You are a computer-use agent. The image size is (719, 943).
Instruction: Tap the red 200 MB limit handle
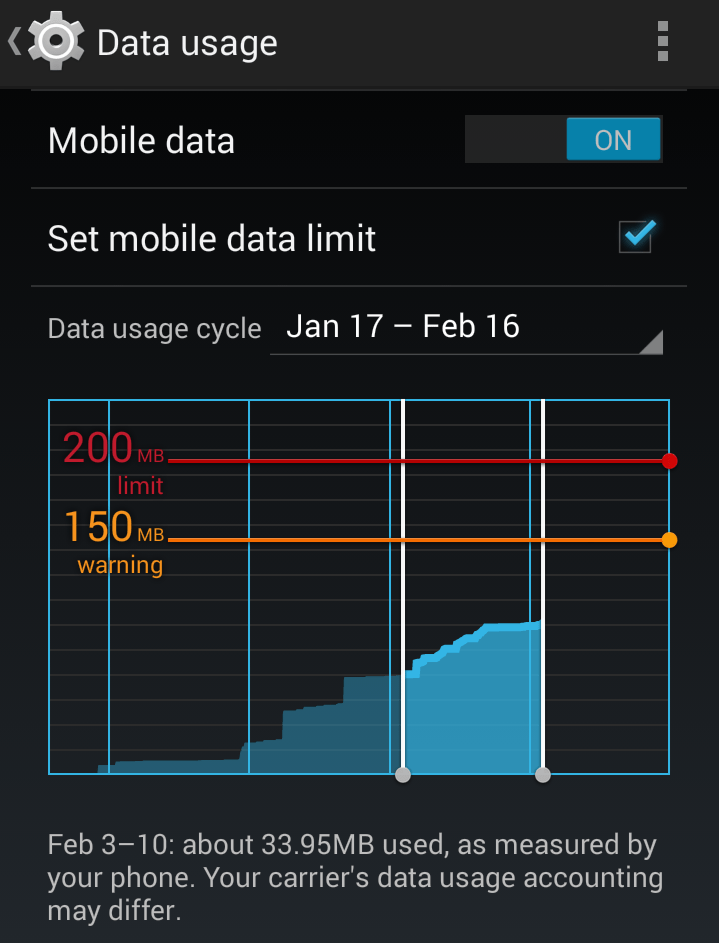pos(669,461)
